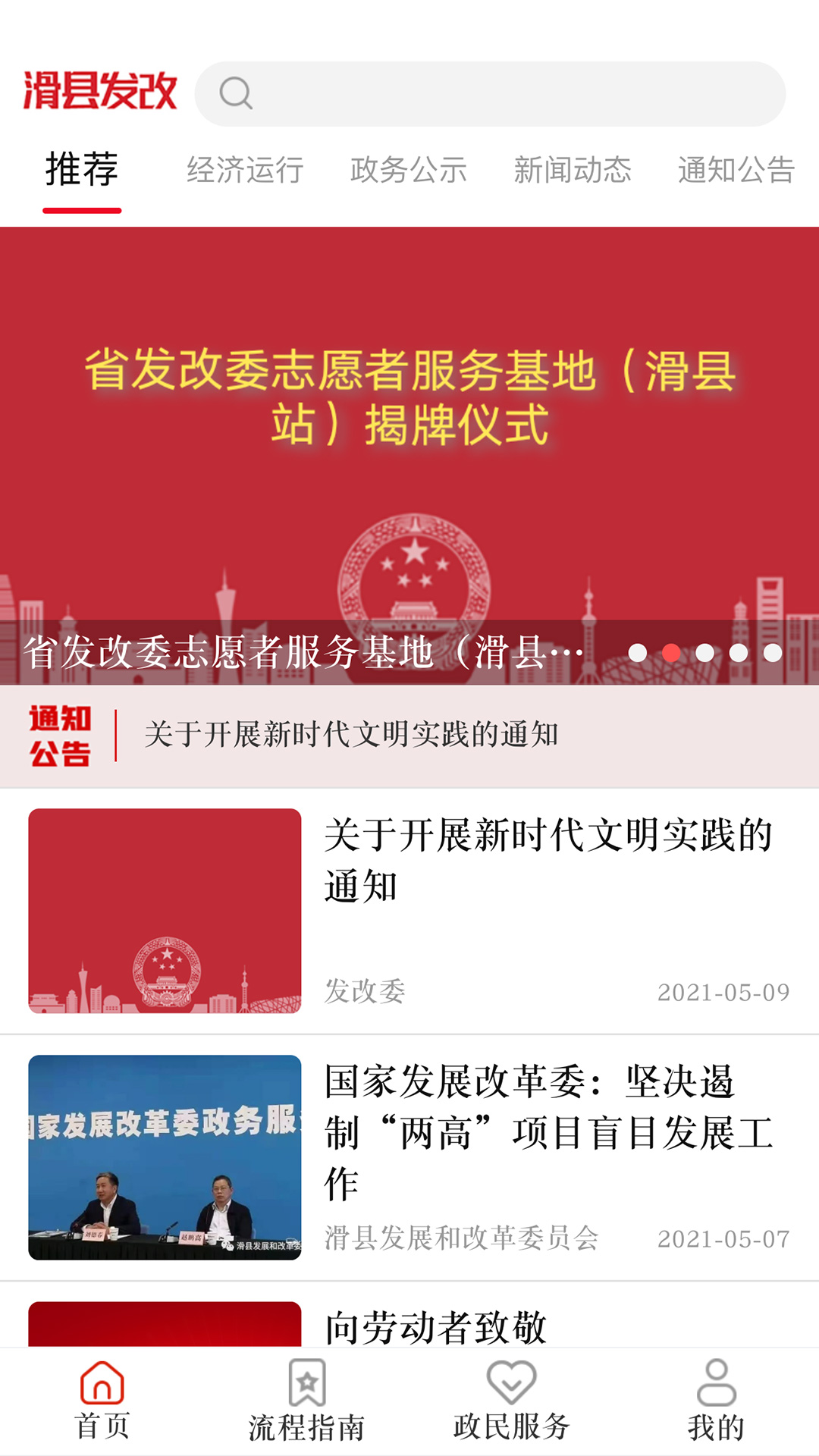Read the article 国家发展改革委：坚决遏制“两高”项目盲目发展工作
This screenshot has width=819, height=1456.
coord(409,1157)
